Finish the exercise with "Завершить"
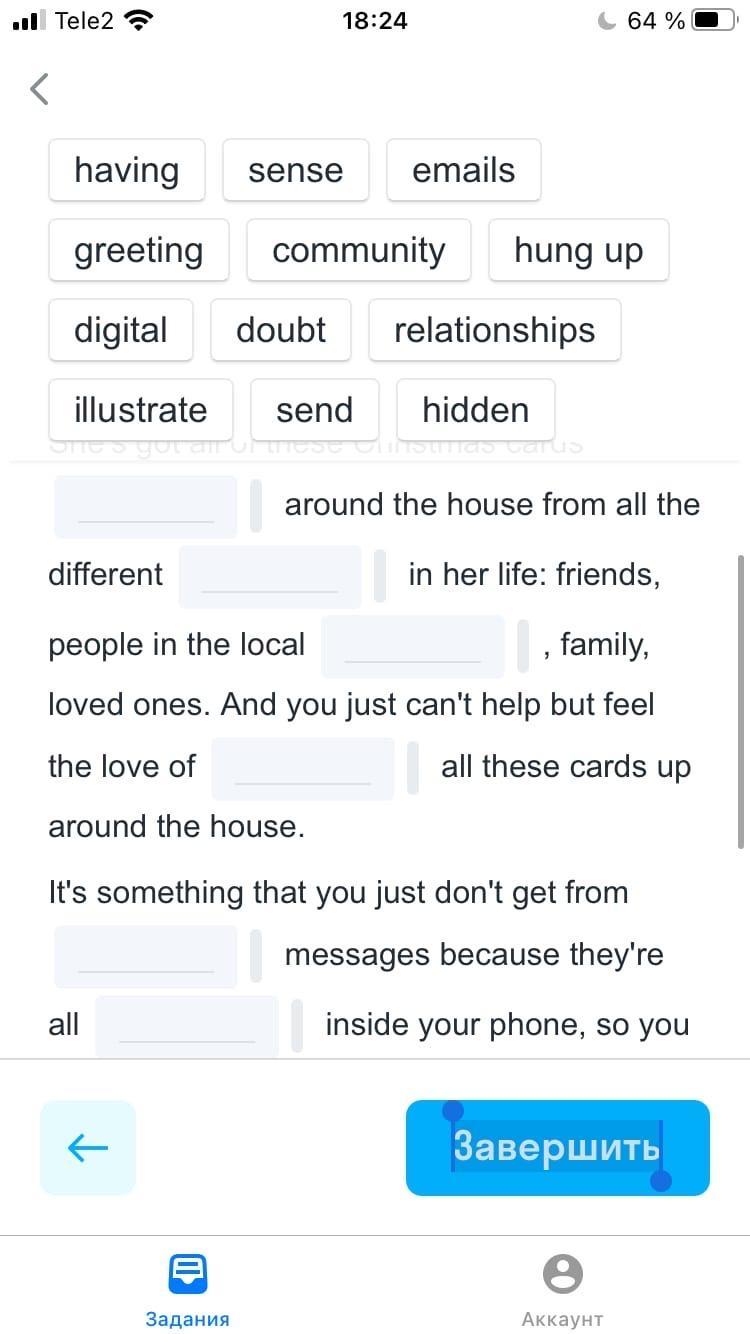The height and width of the screenshot is (1334, 750). coord(558,1148)
